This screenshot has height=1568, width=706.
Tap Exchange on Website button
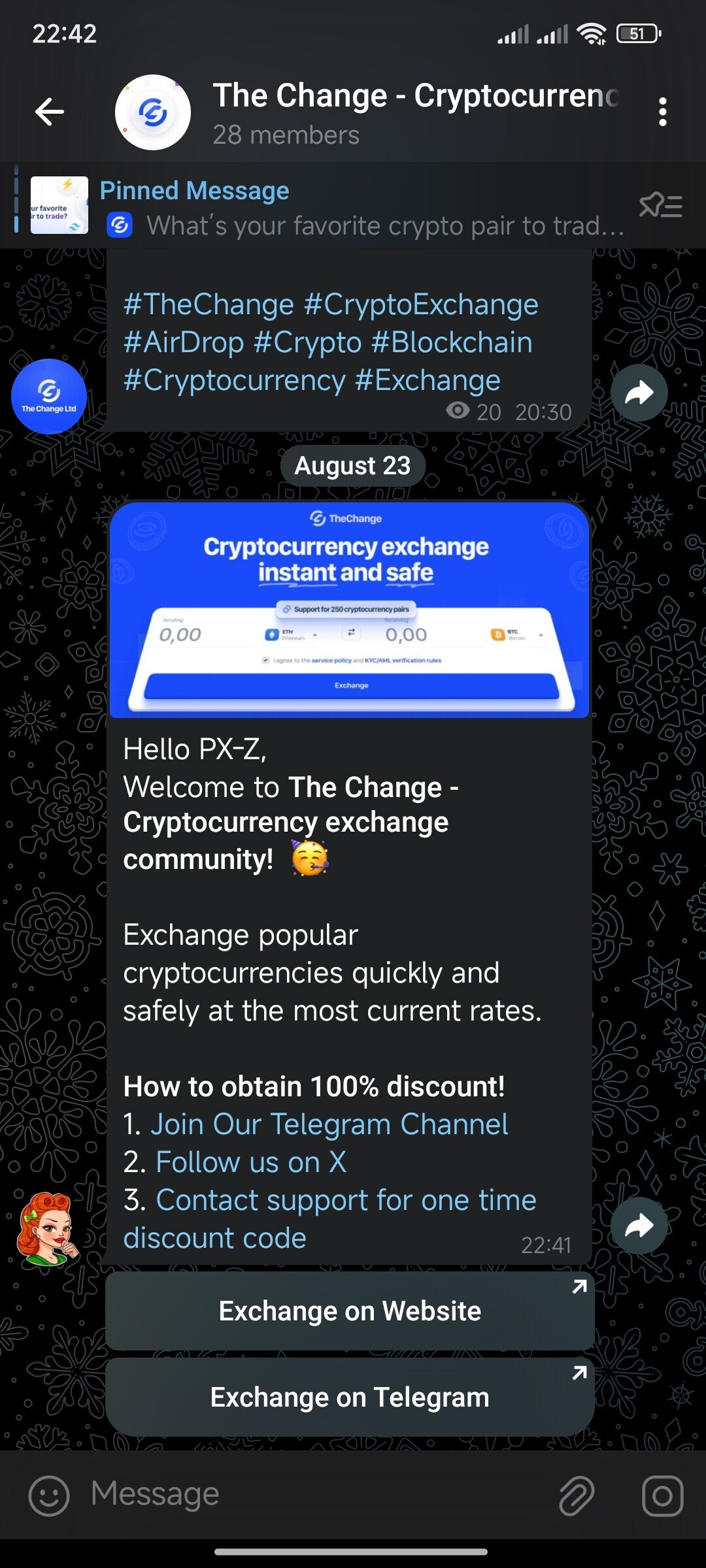[x=350, y=1311]
